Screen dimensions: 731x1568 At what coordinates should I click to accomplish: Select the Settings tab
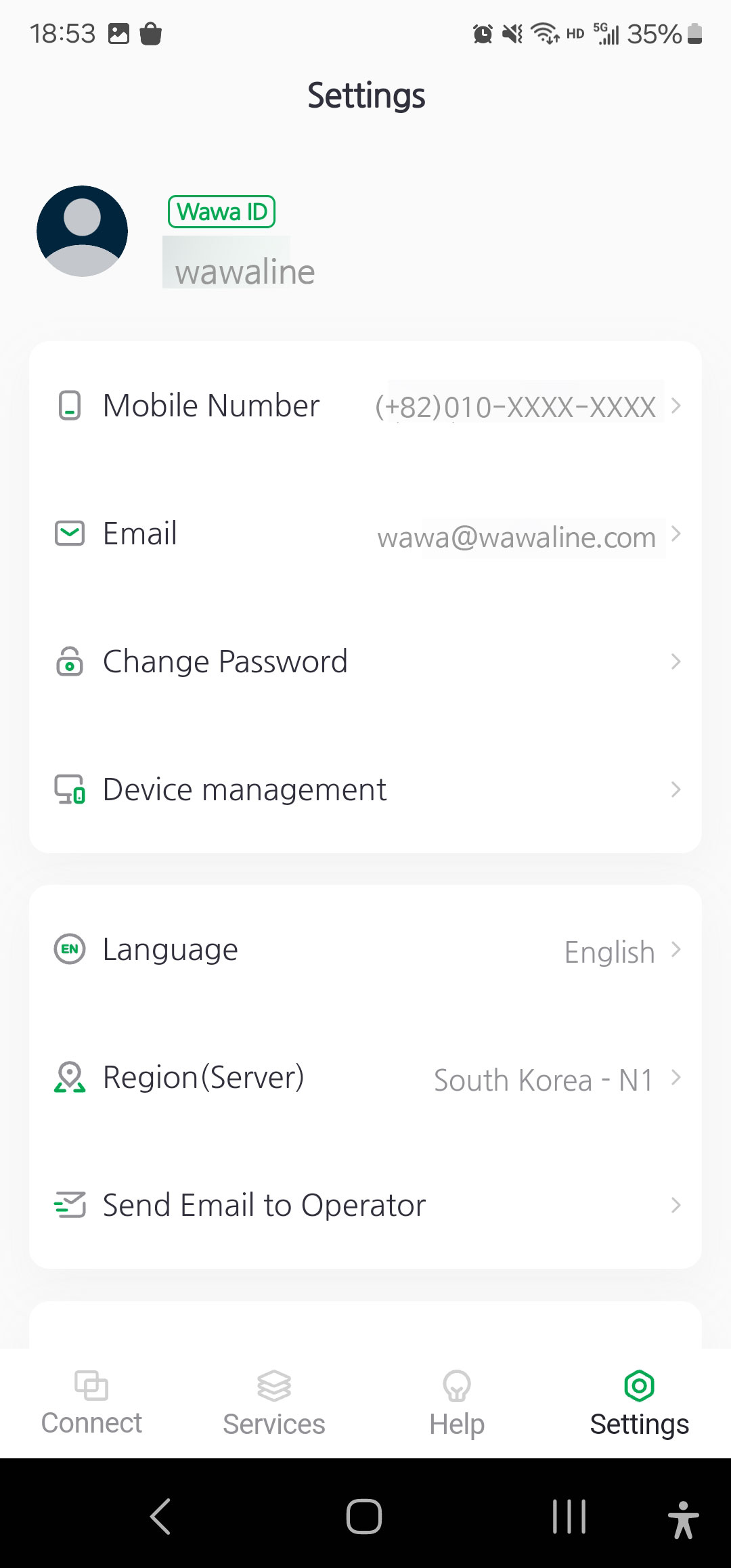[640, 1403]
